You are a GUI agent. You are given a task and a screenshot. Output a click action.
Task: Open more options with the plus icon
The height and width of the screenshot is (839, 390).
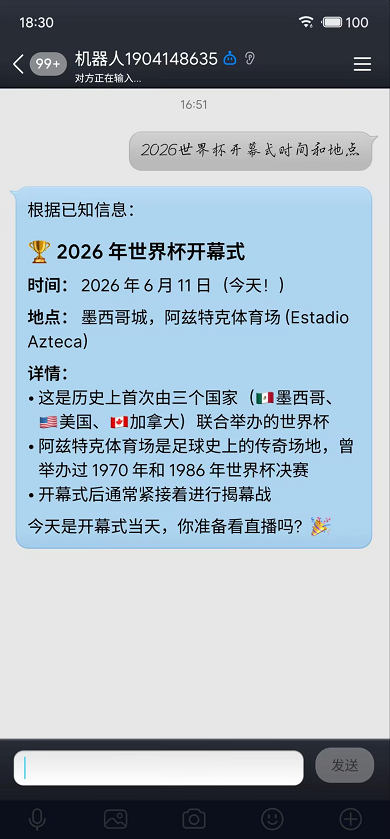pyautogui.click(x=350, y=819)
